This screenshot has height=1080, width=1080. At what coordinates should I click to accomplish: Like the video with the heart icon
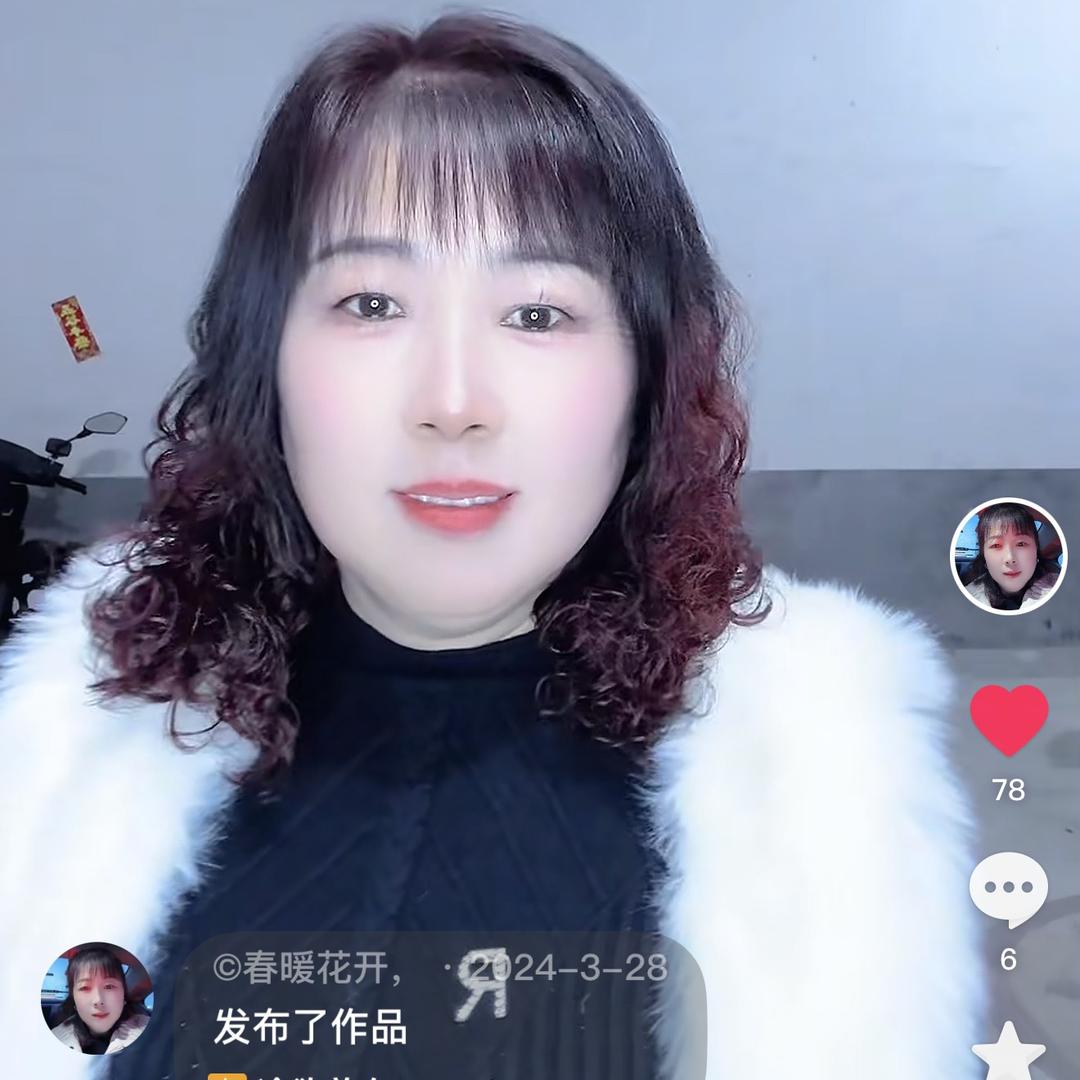click(x=1009, y=720)
